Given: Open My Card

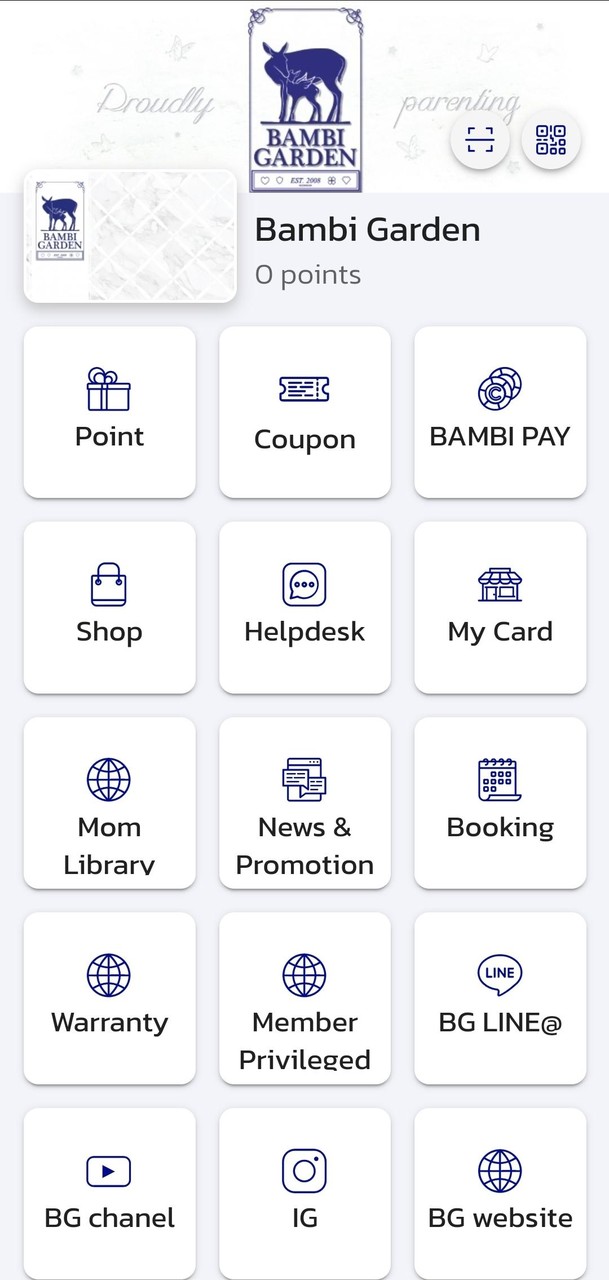Looking at the screenshot, I should 500,606.
